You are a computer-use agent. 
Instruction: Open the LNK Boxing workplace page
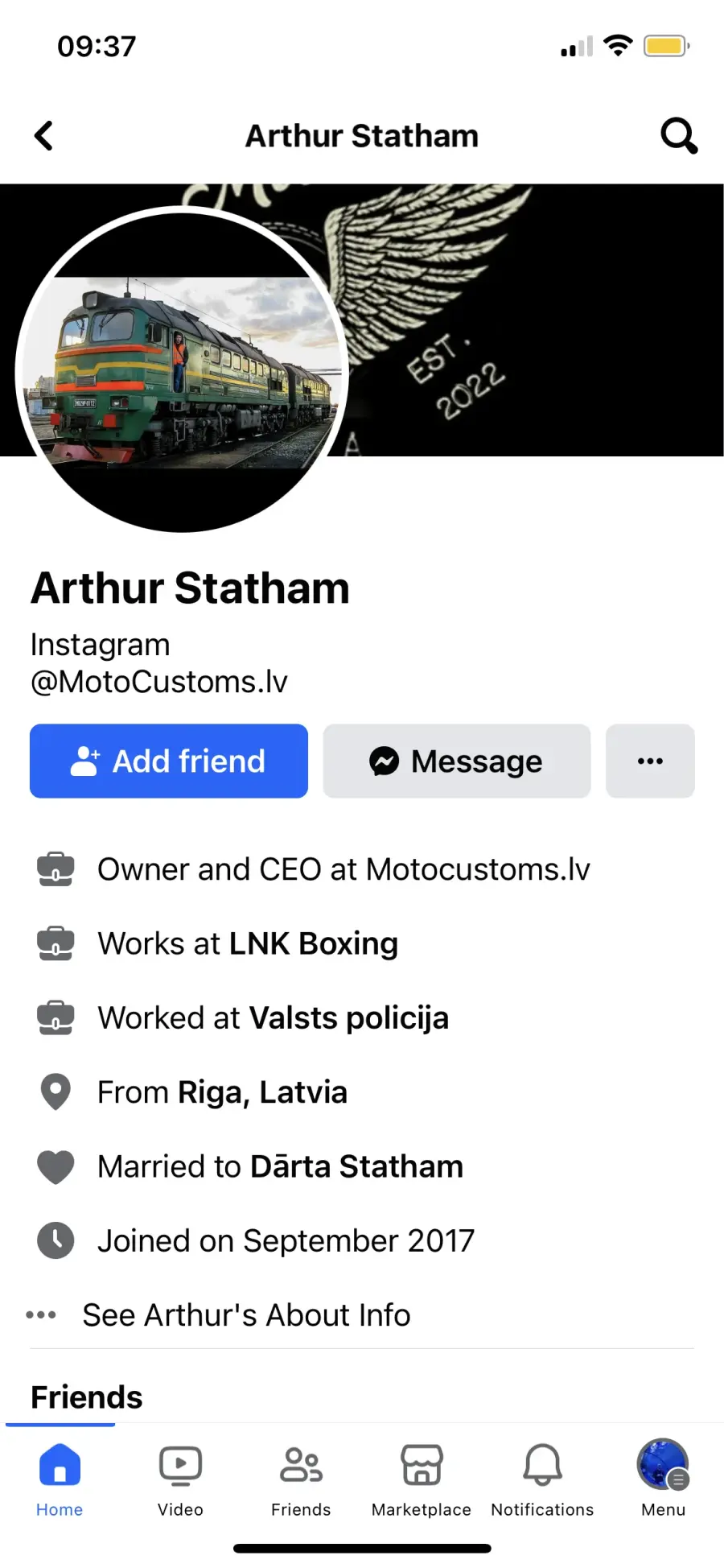314,943
